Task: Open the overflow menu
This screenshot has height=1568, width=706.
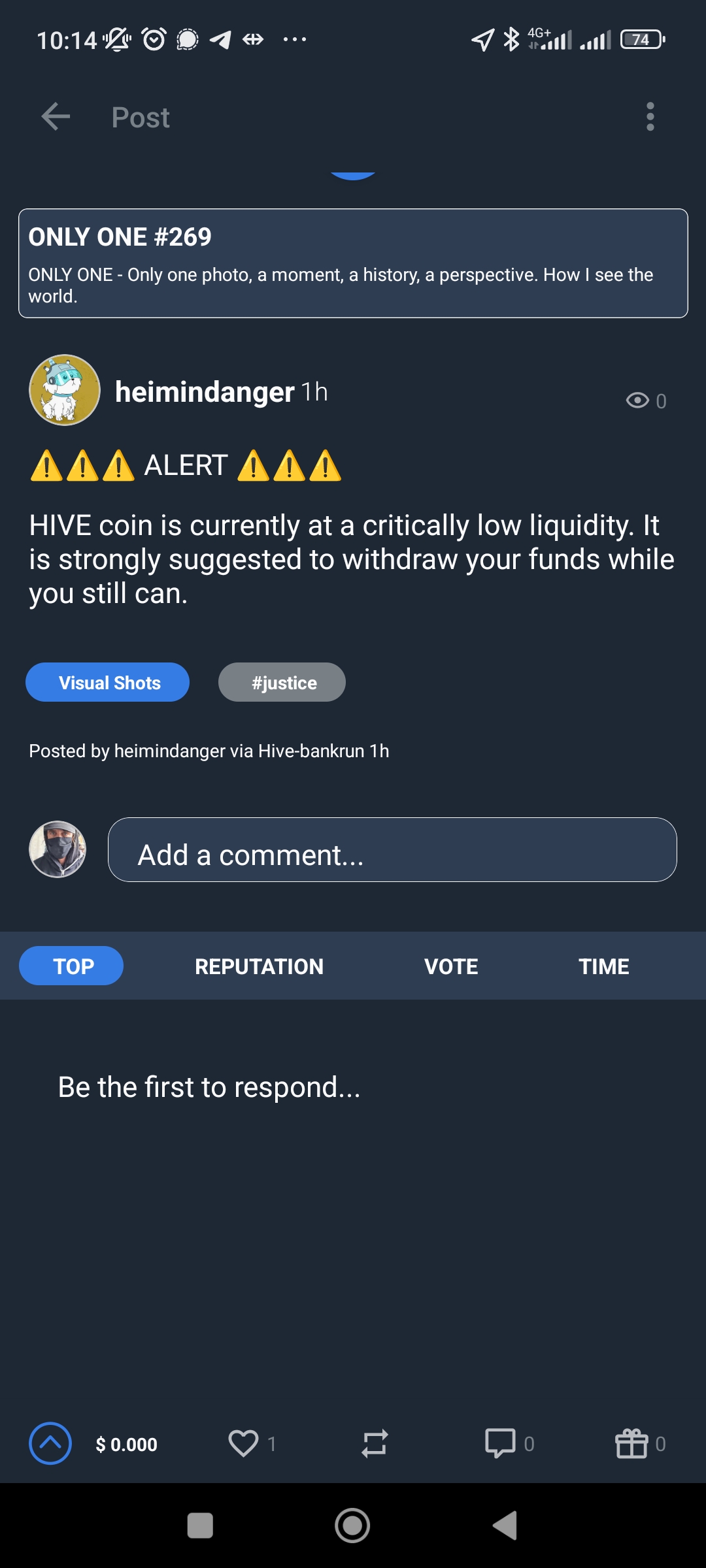Action: [650, 117]
